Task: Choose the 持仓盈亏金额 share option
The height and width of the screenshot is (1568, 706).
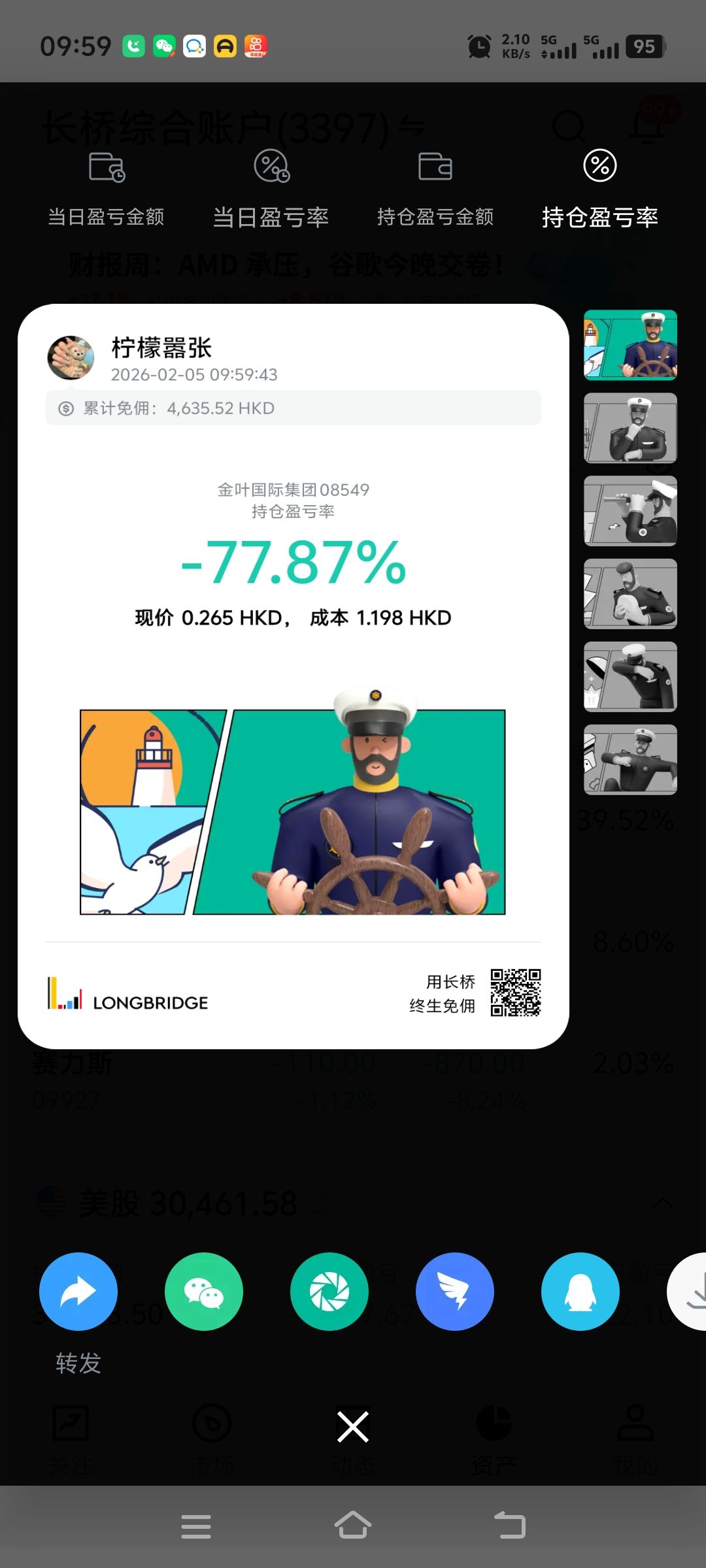Action: [435, 189]
